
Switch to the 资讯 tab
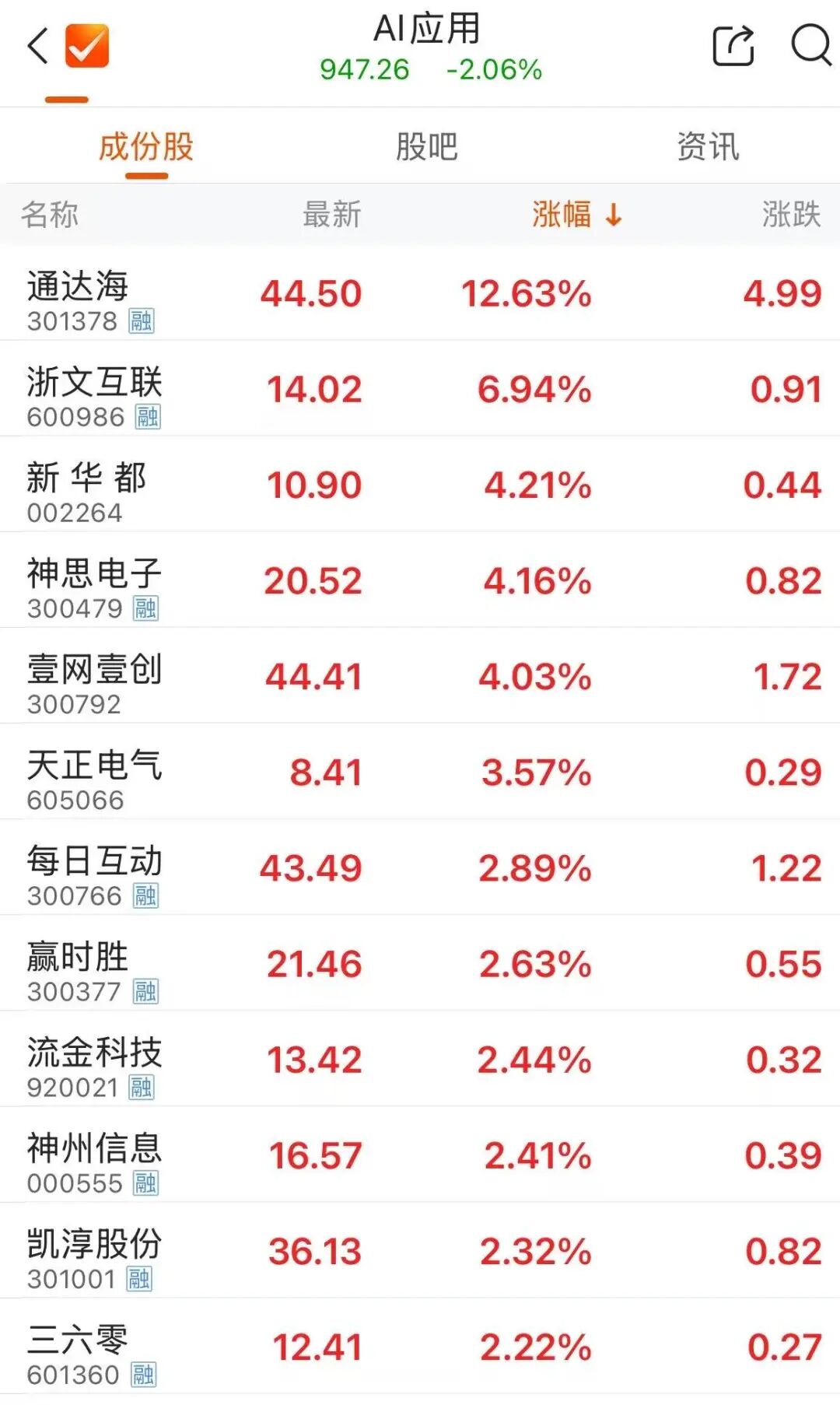(x=708, y=146)
